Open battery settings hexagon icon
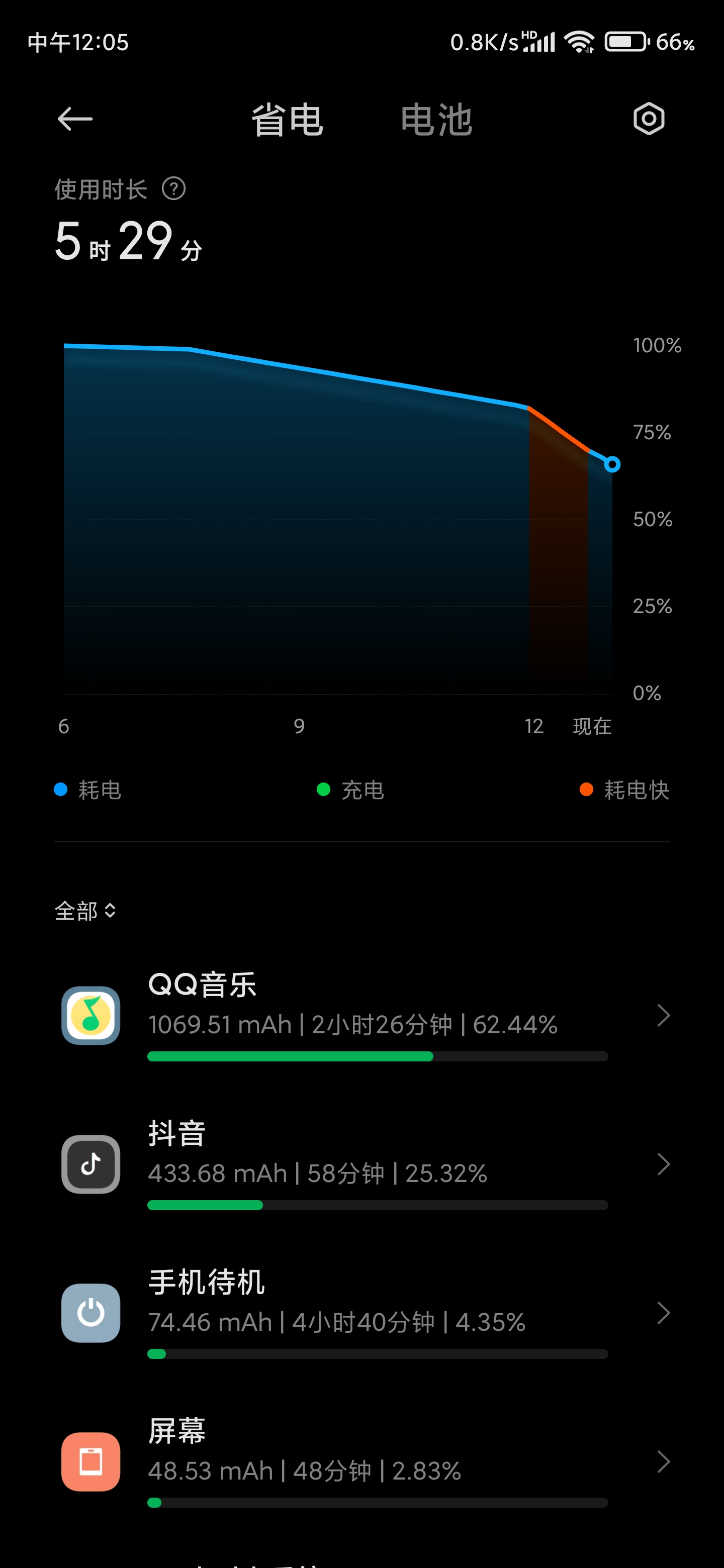 pyautogui.click(x=649, y=119)
